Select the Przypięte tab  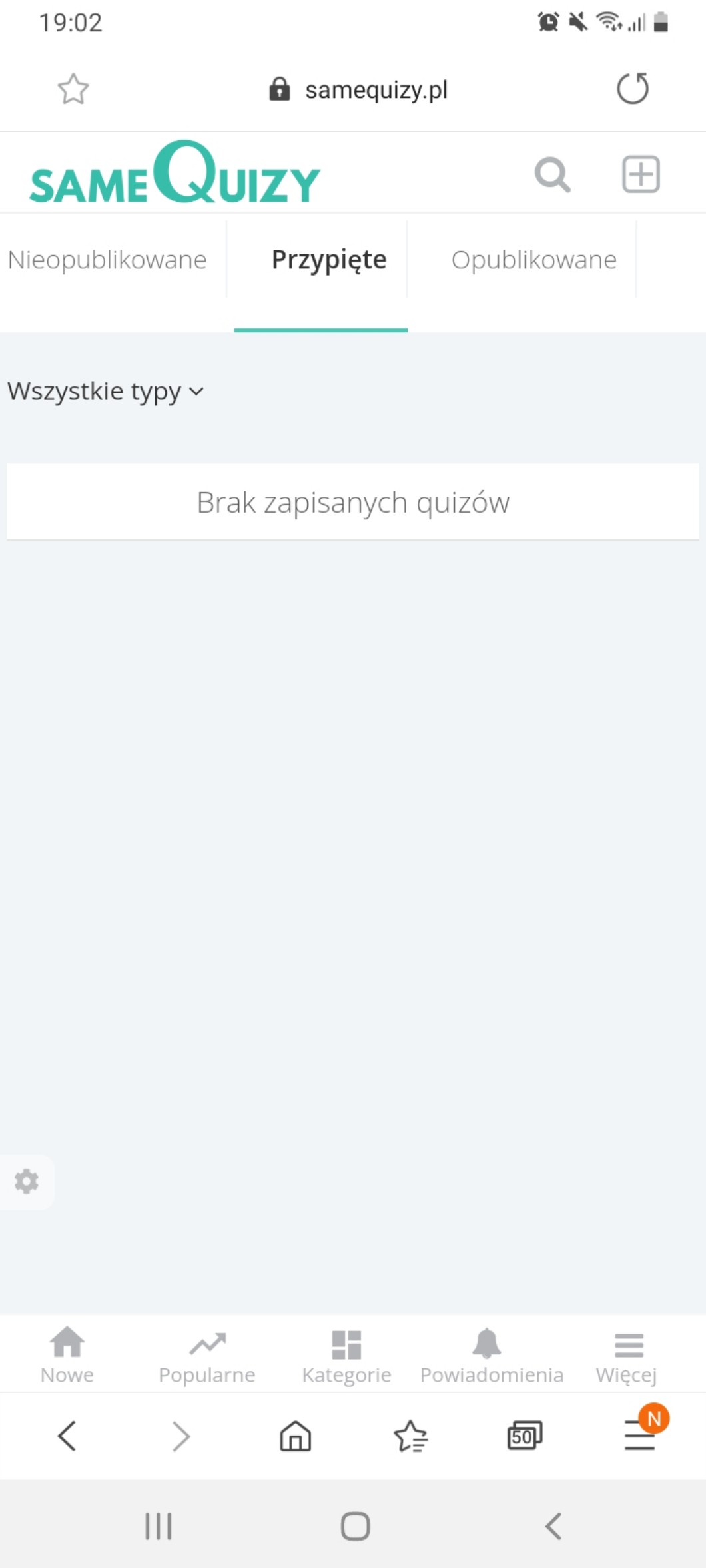328,260
